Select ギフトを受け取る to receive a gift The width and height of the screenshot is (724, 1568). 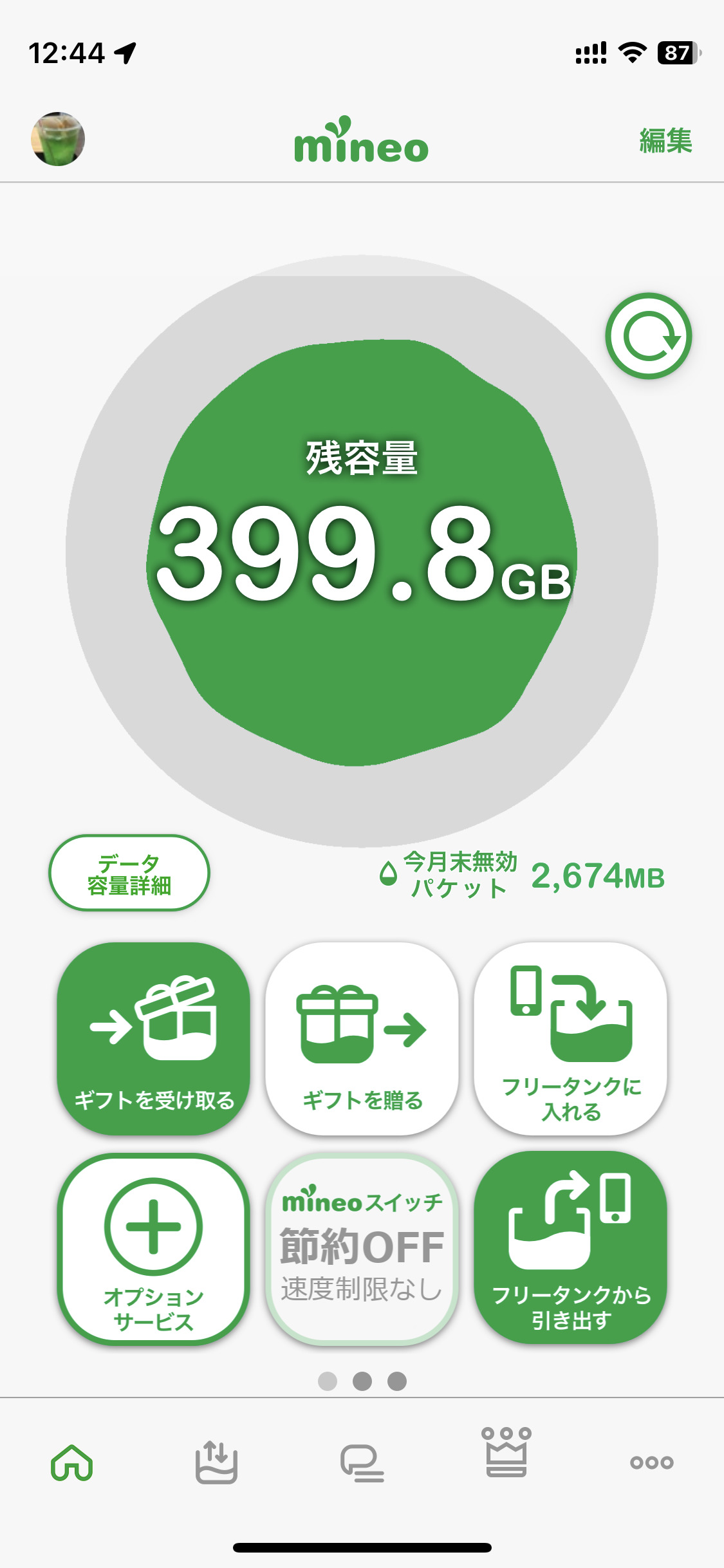tap(153, 1038)
